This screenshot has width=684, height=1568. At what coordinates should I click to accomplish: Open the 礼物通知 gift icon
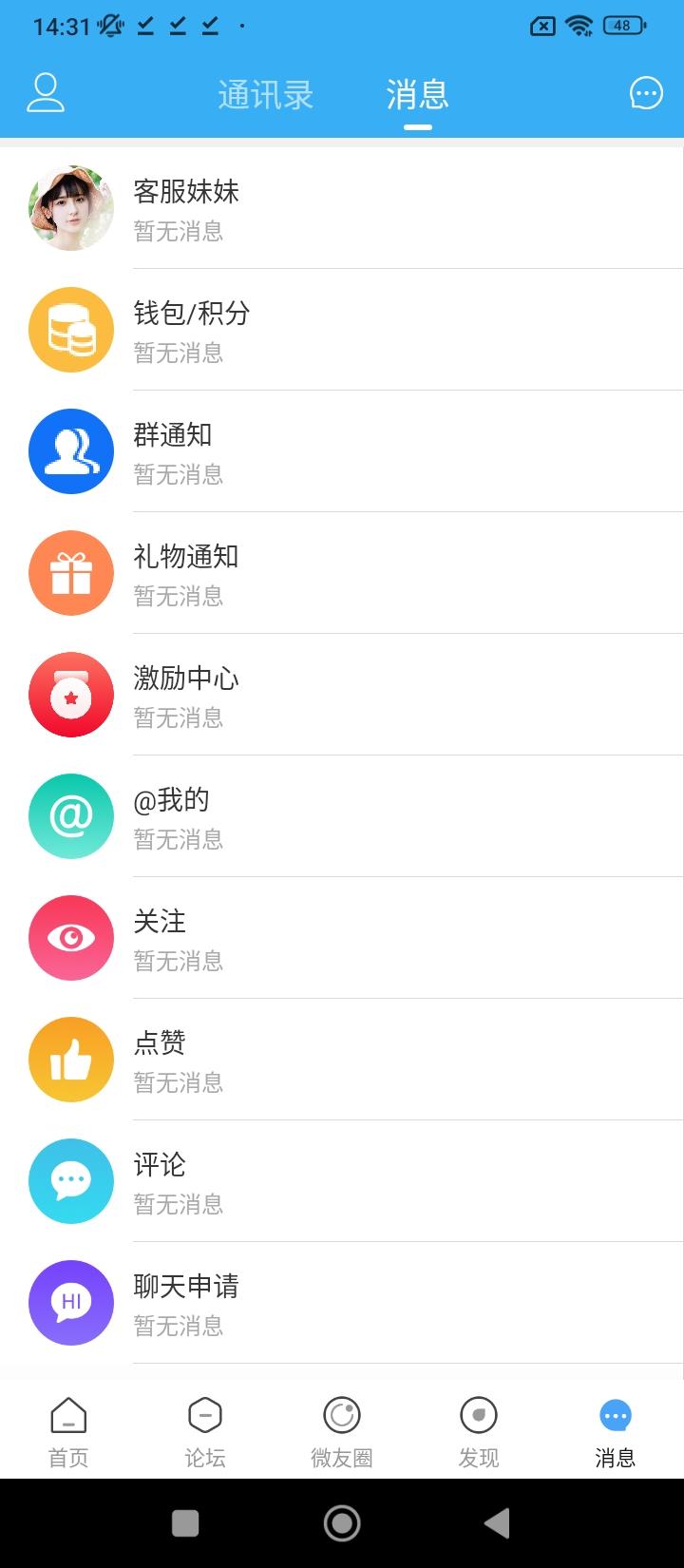[71, 572]
